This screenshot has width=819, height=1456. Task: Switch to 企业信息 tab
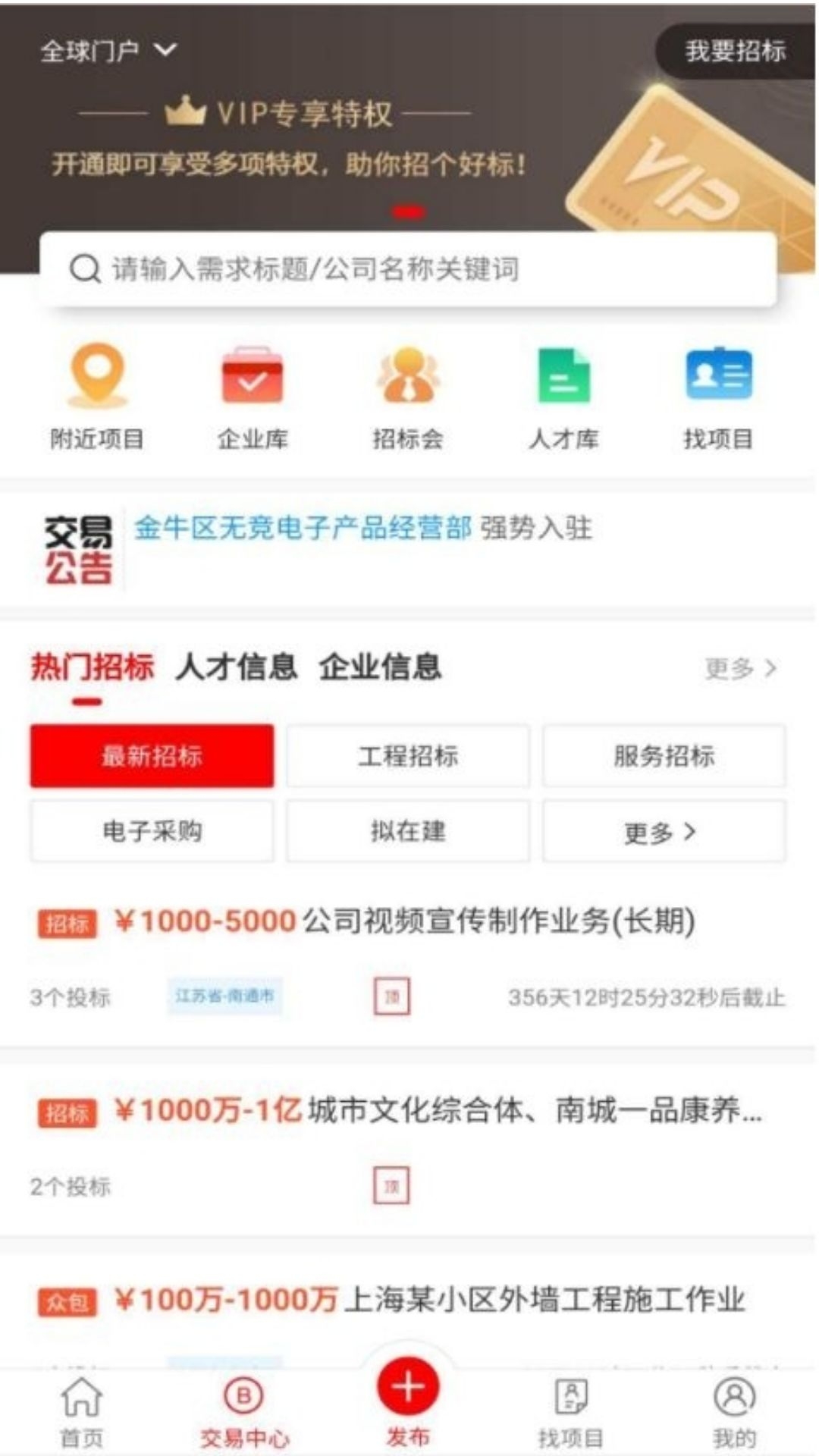click(380, 667)
